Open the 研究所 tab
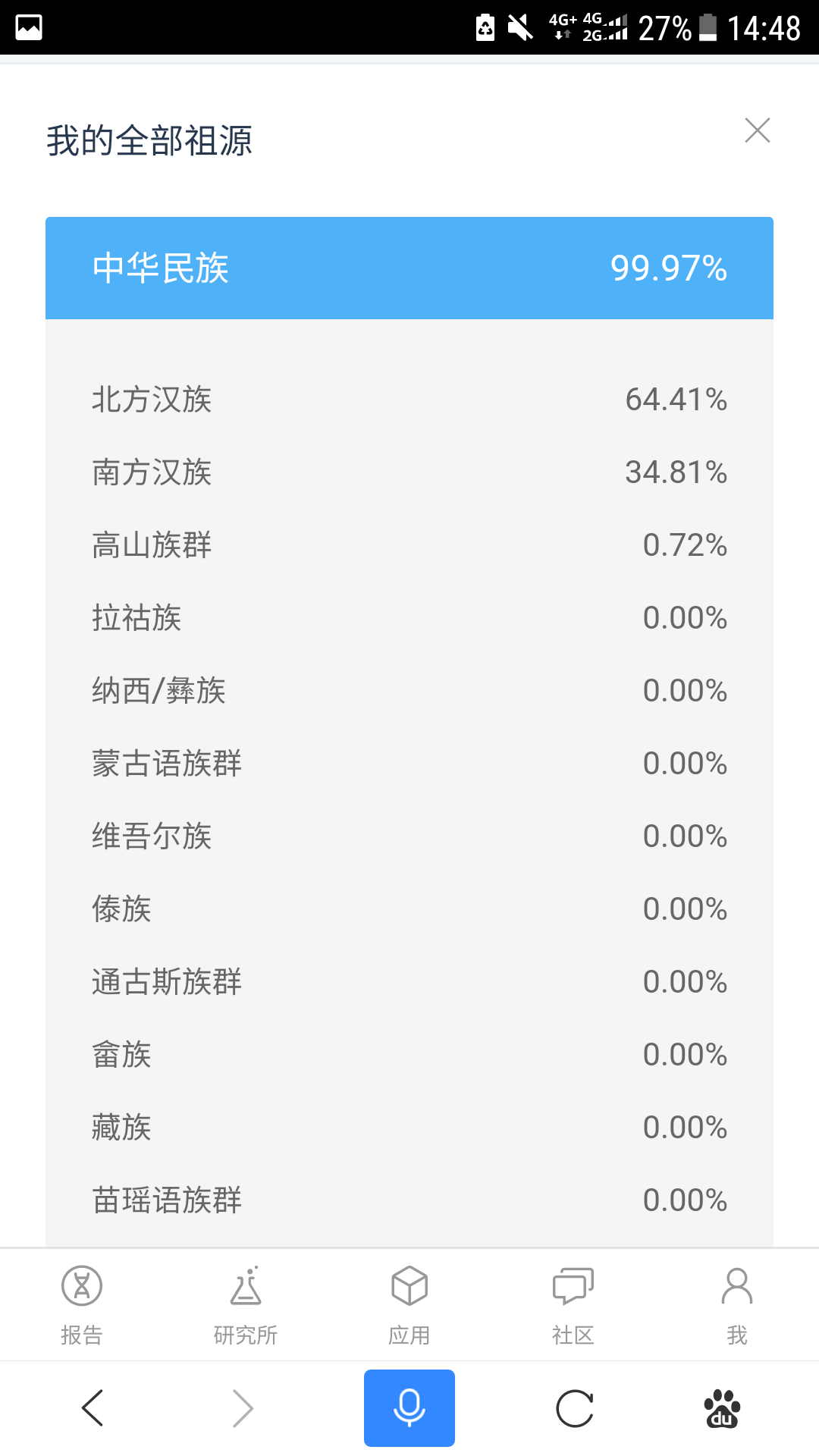This screenshot has width=819, height=1456. [246, 1304]
